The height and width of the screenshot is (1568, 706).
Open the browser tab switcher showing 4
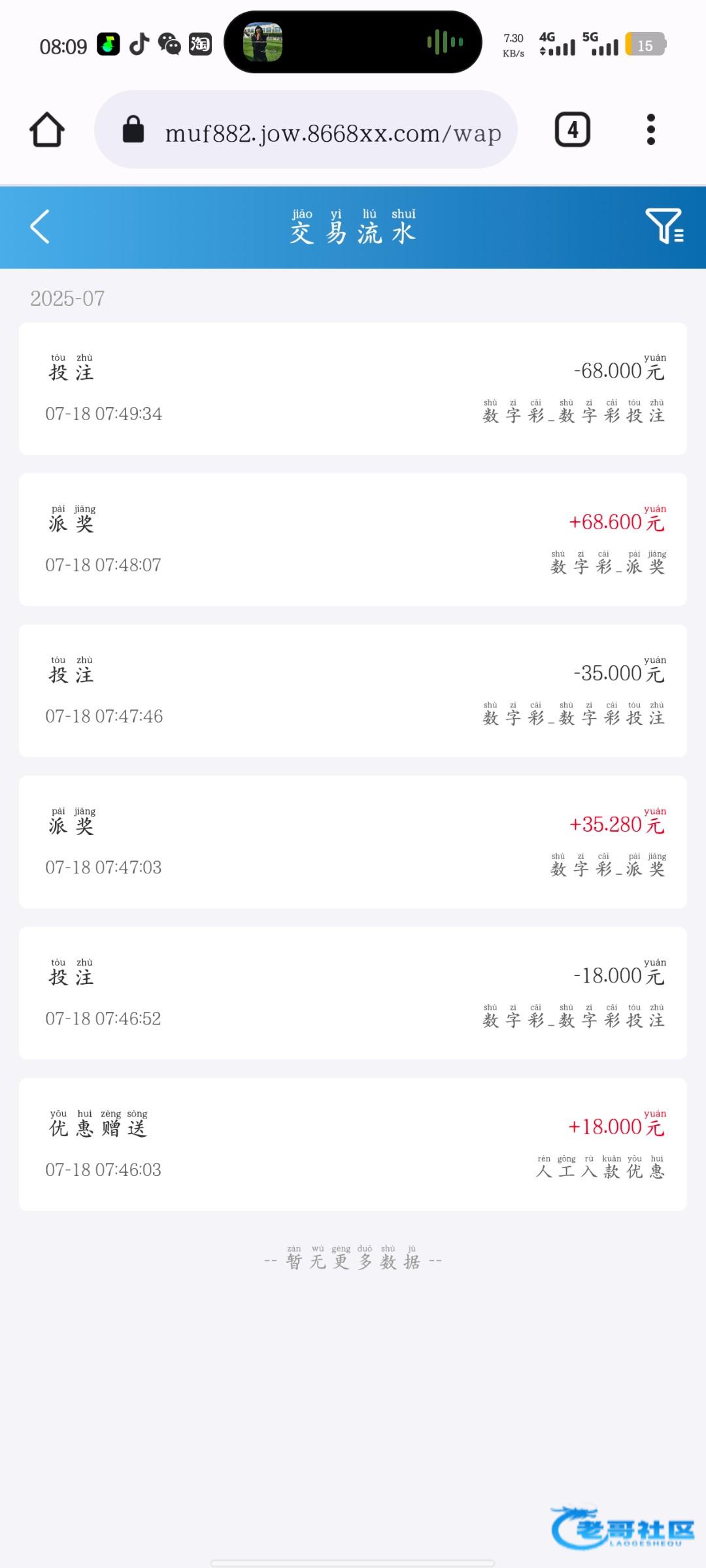[572, 130]
